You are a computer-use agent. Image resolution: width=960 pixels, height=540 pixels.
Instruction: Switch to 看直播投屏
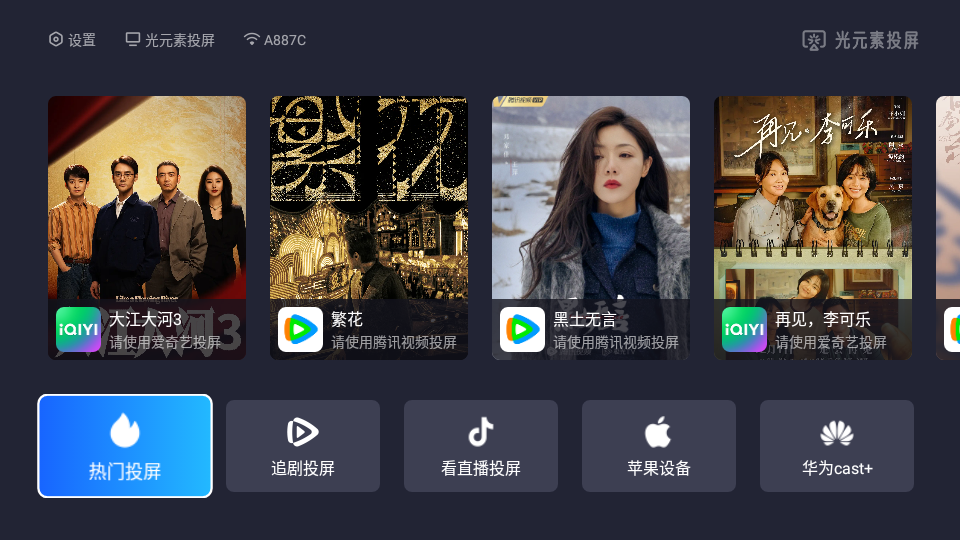(x=481, y=446)
